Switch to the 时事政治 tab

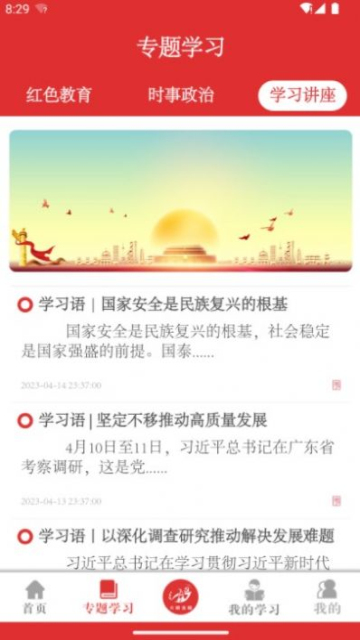180,96
